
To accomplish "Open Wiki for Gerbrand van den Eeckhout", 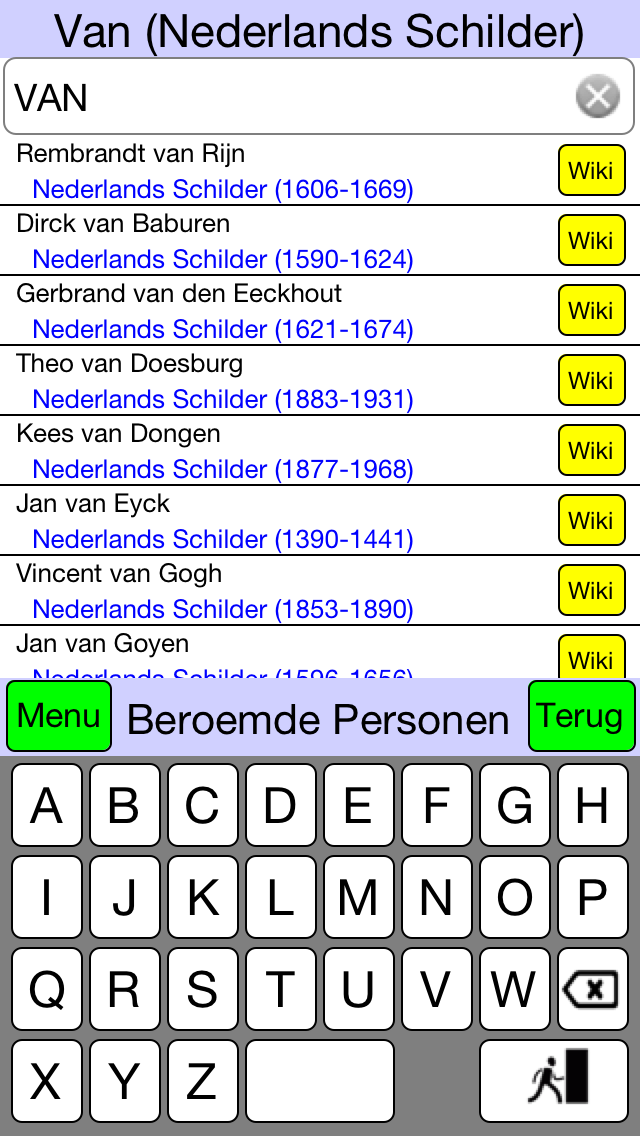I will [x=591, y=310].
